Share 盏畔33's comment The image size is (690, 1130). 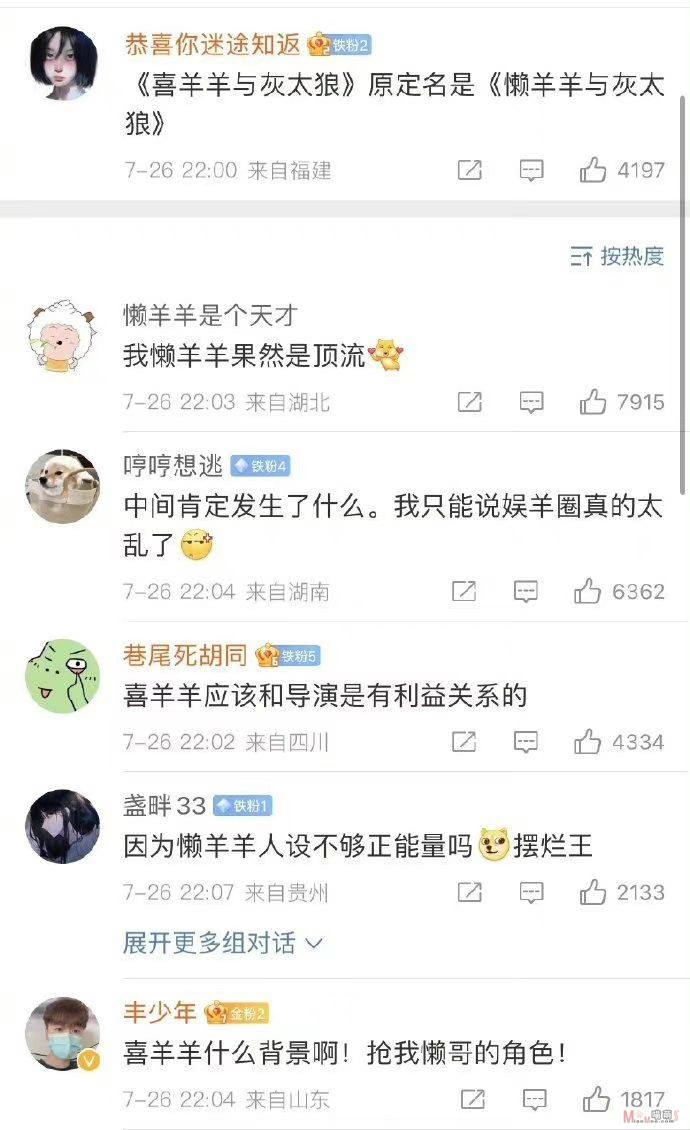469,893
